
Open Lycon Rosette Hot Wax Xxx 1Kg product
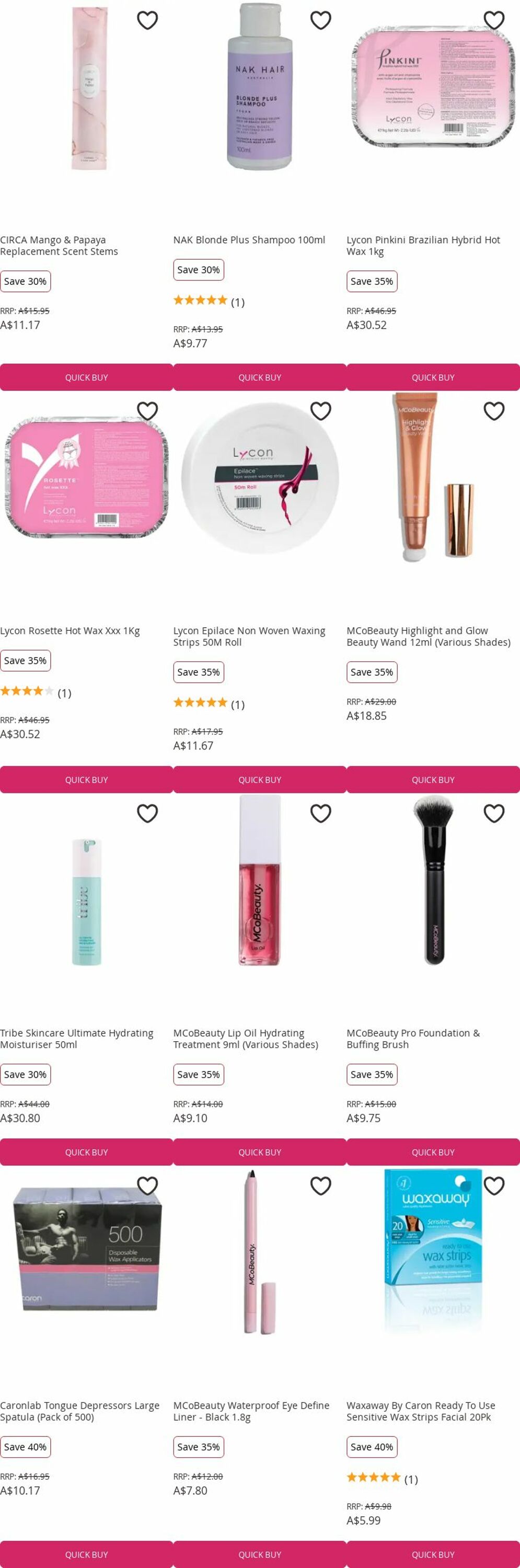[70, 631]
